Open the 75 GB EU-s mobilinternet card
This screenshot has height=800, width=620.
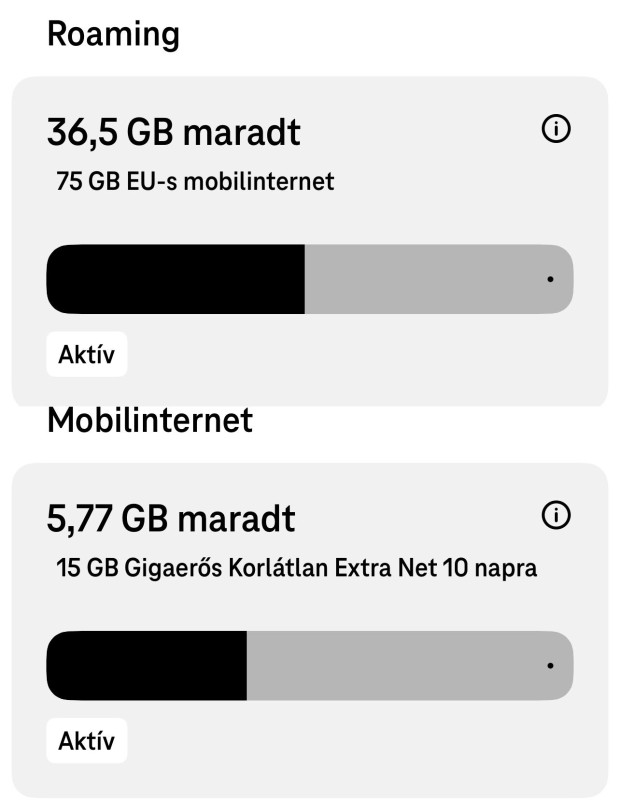click(308, 240)
